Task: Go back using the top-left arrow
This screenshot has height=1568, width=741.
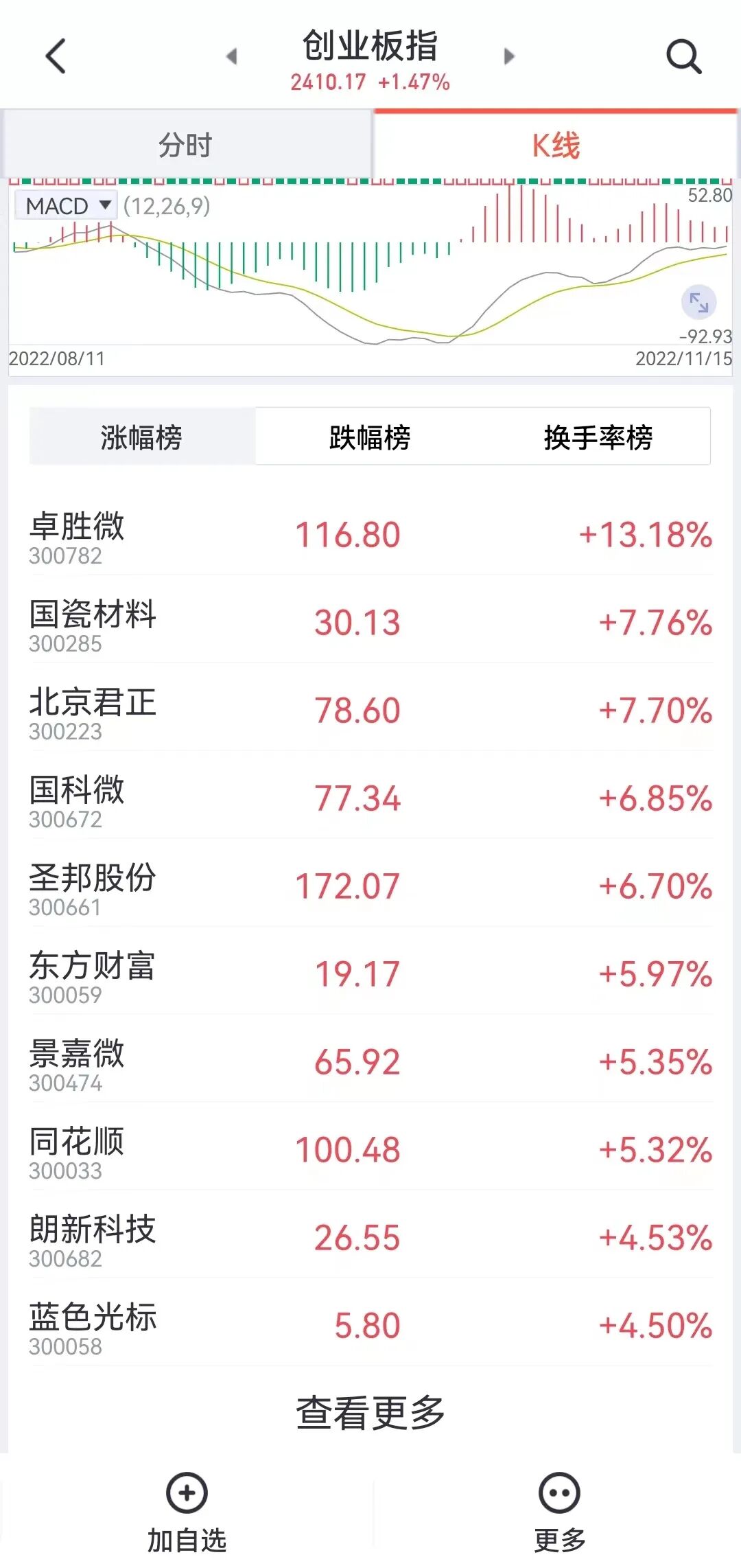Action: tap(56, 56)
